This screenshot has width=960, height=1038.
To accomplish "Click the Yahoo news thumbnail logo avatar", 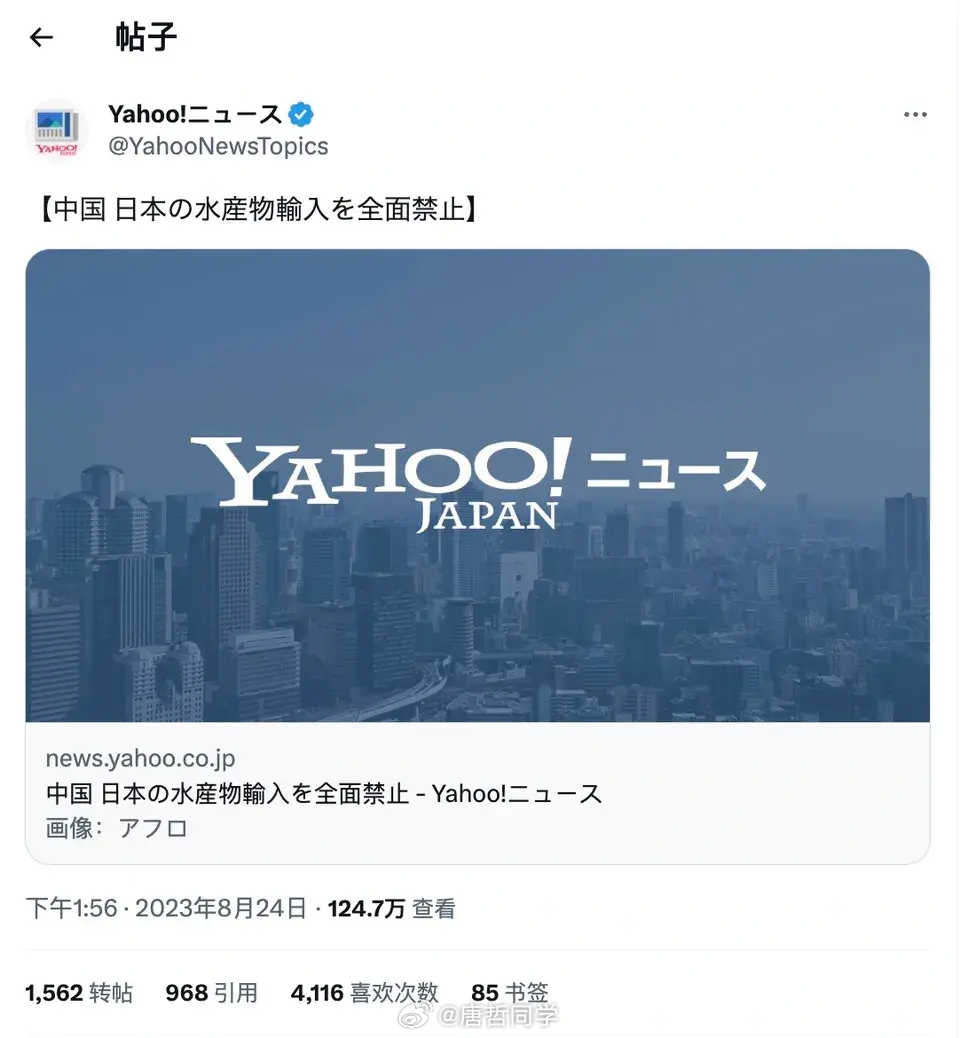I will [56, 130].
